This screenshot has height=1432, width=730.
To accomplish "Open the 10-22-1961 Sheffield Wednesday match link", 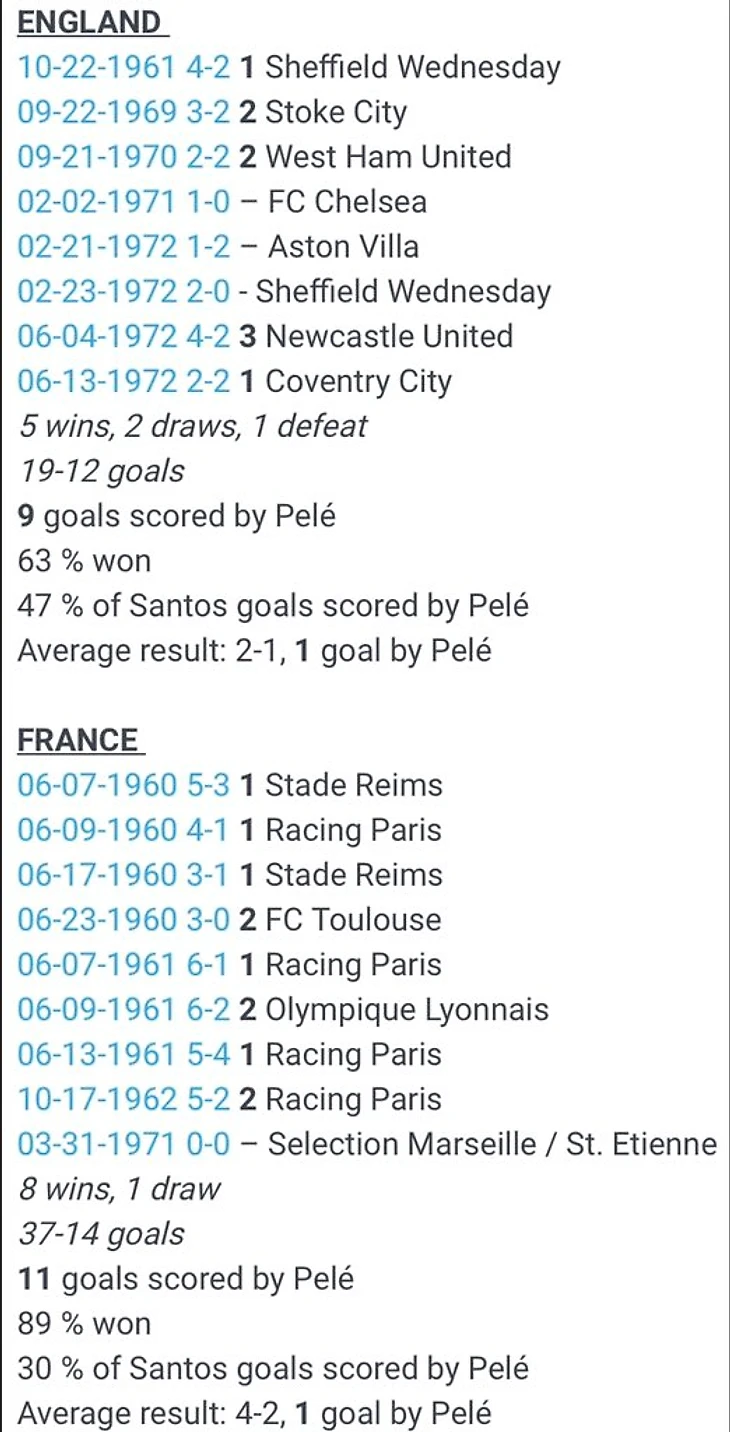I will (123, 67).
